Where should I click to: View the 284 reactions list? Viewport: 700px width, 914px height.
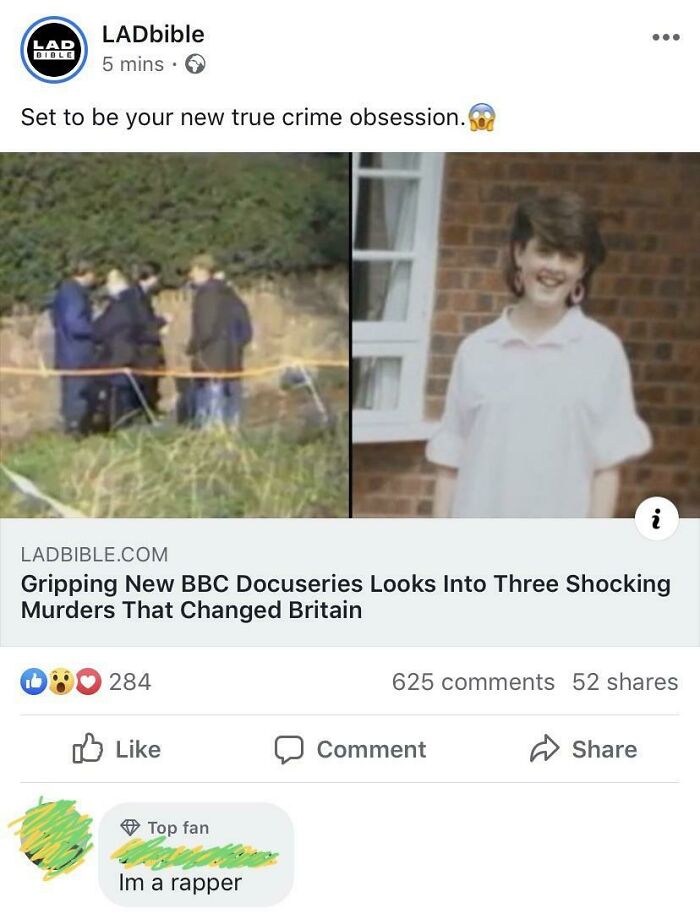coord(86,681)
